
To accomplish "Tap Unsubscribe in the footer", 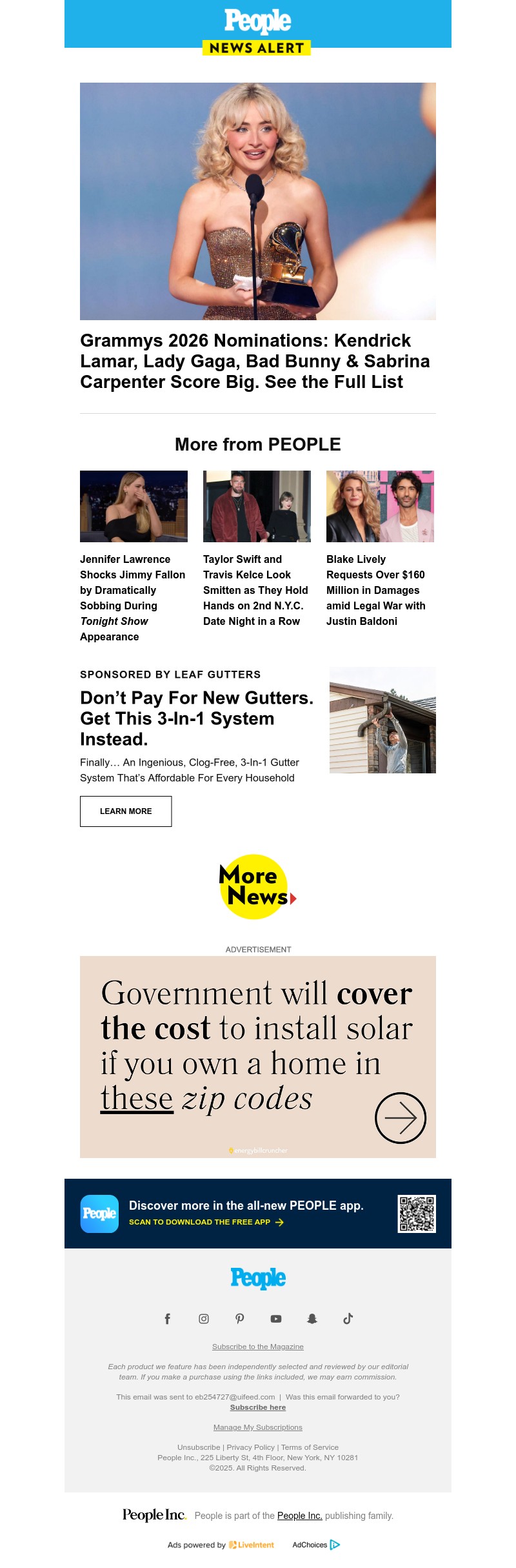I will pos(199,1447).
